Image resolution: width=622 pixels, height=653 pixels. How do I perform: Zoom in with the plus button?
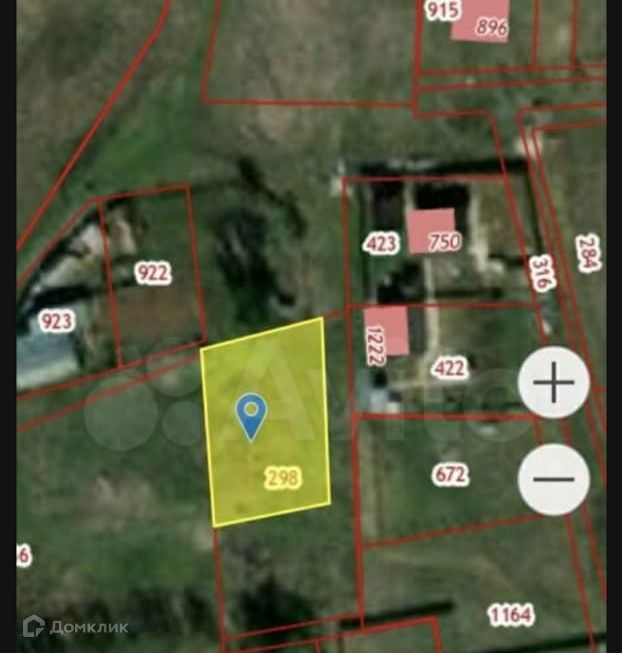coord(553,381)
